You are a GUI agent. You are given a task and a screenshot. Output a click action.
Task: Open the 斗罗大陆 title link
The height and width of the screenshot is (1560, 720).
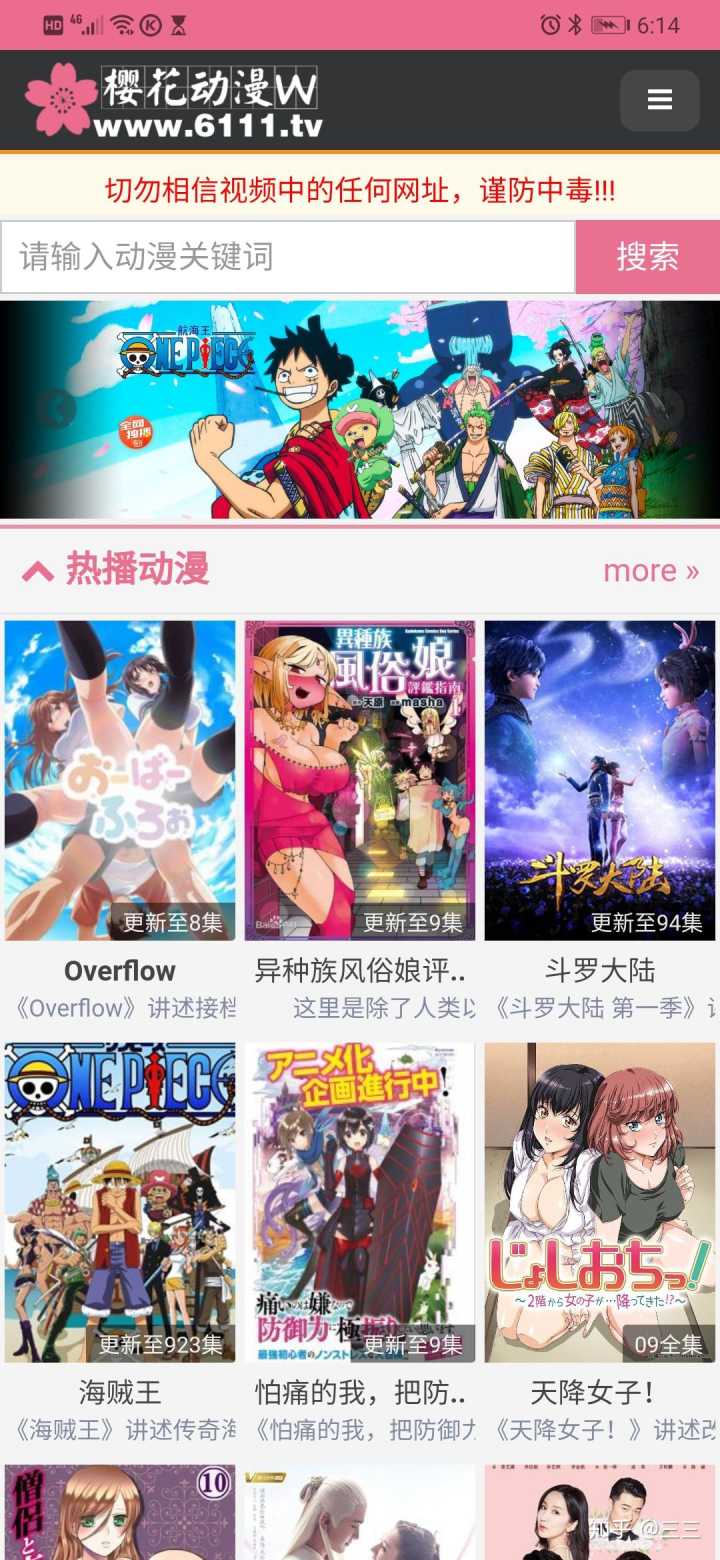point(600,970)
